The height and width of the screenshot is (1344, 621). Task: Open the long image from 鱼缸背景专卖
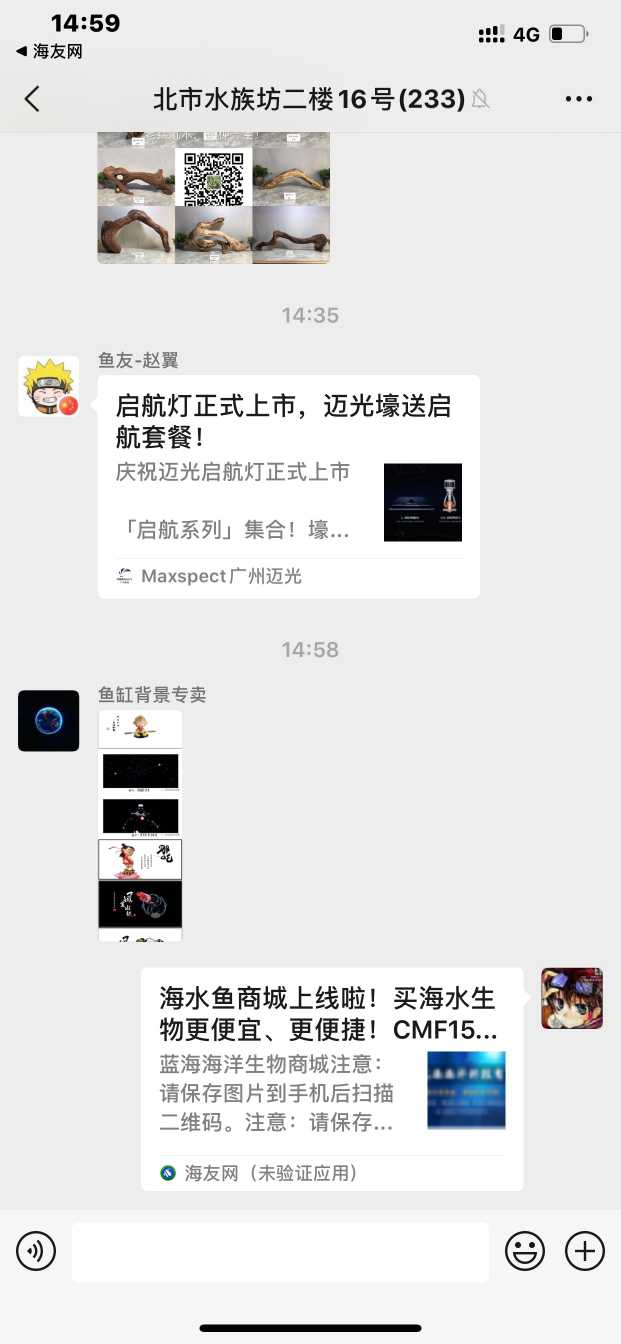[x=140, y=825]
